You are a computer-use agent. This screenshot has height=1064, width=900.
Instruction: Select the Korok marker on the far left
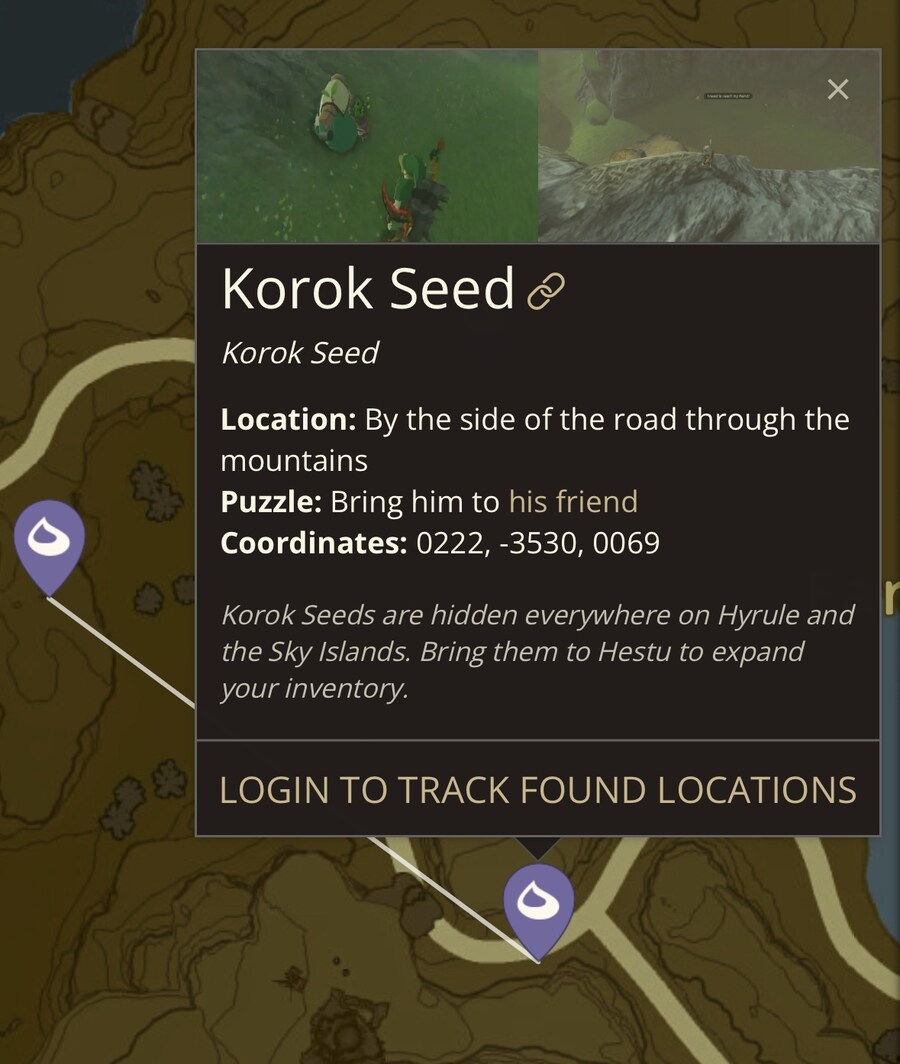click(x=49, y=541)
